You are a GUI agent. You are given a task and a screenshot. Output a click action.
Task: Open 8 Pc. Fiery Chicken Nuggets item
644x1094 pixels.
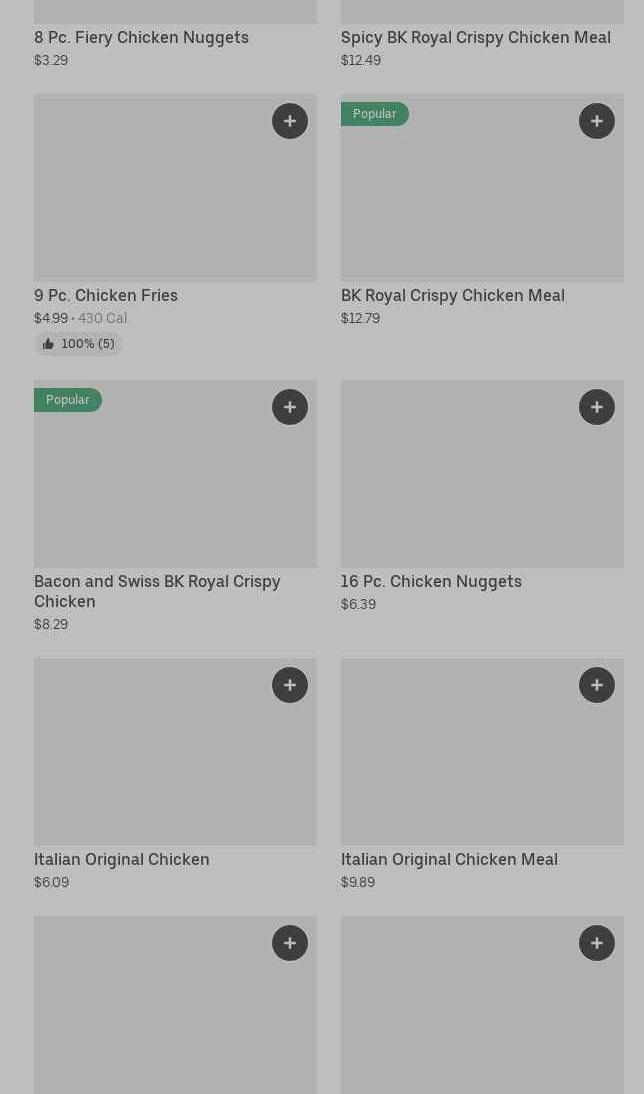point(141,37)
